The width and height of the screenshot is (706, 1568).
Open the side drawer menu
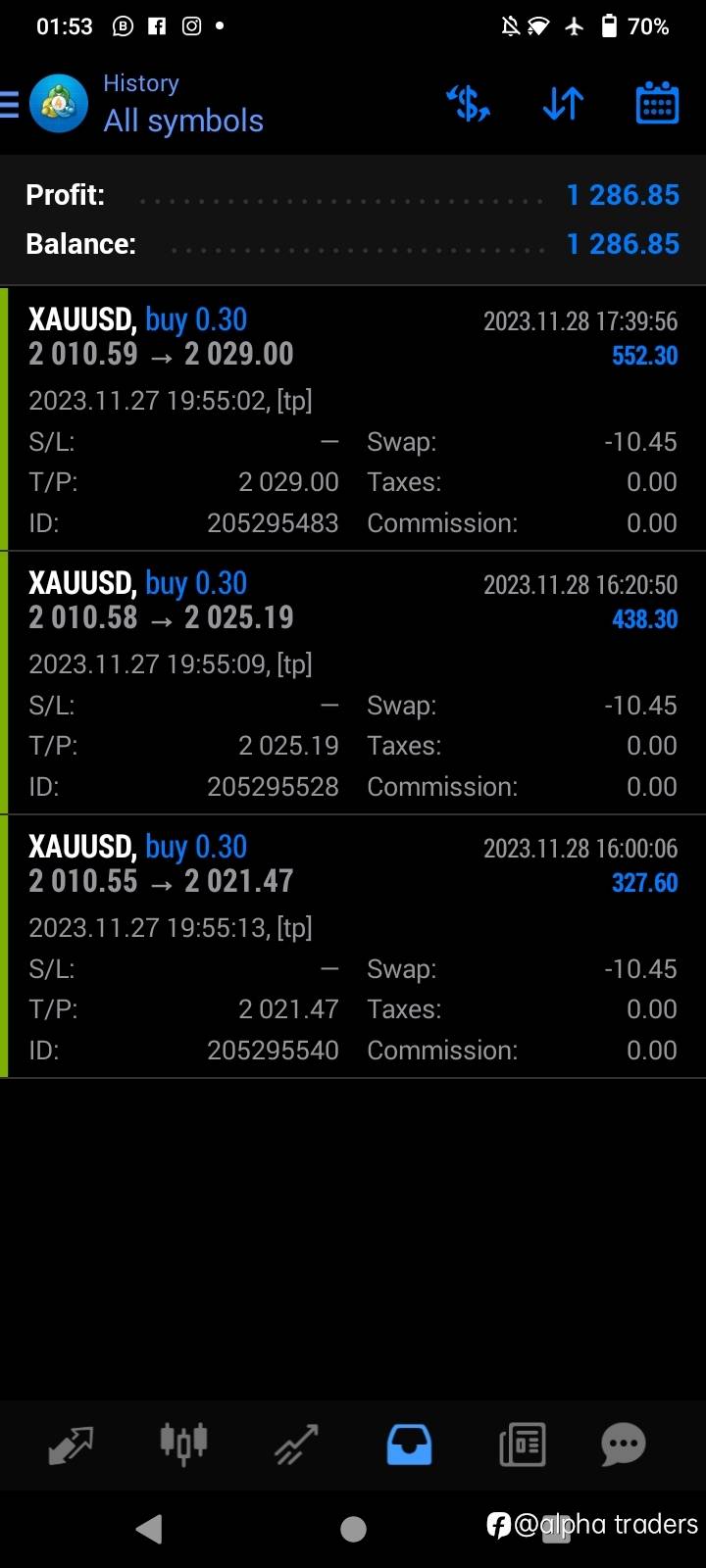tap(10, 104)
